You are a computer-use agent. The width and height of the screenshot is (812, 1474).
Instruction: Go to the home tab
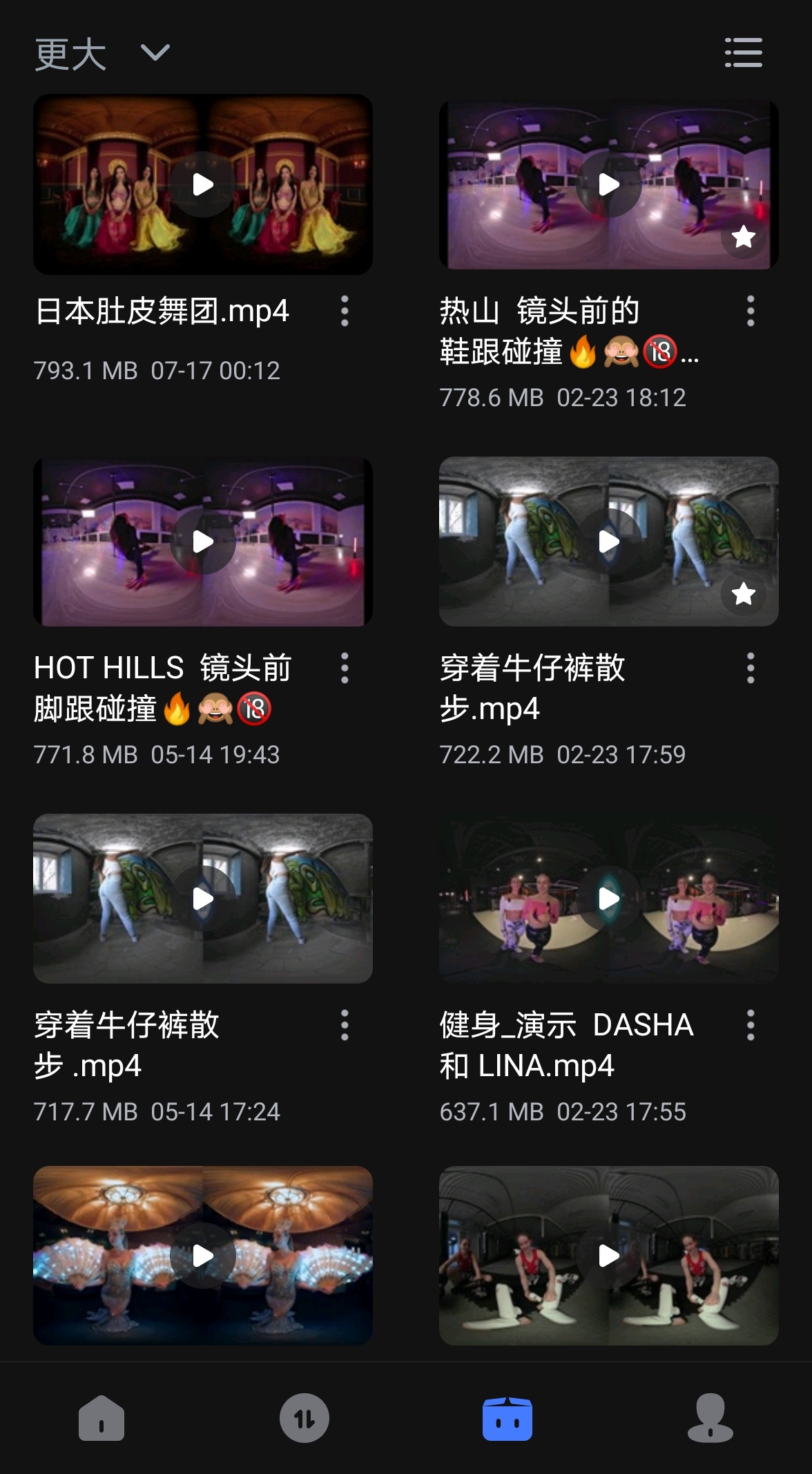pos(101,1419)
